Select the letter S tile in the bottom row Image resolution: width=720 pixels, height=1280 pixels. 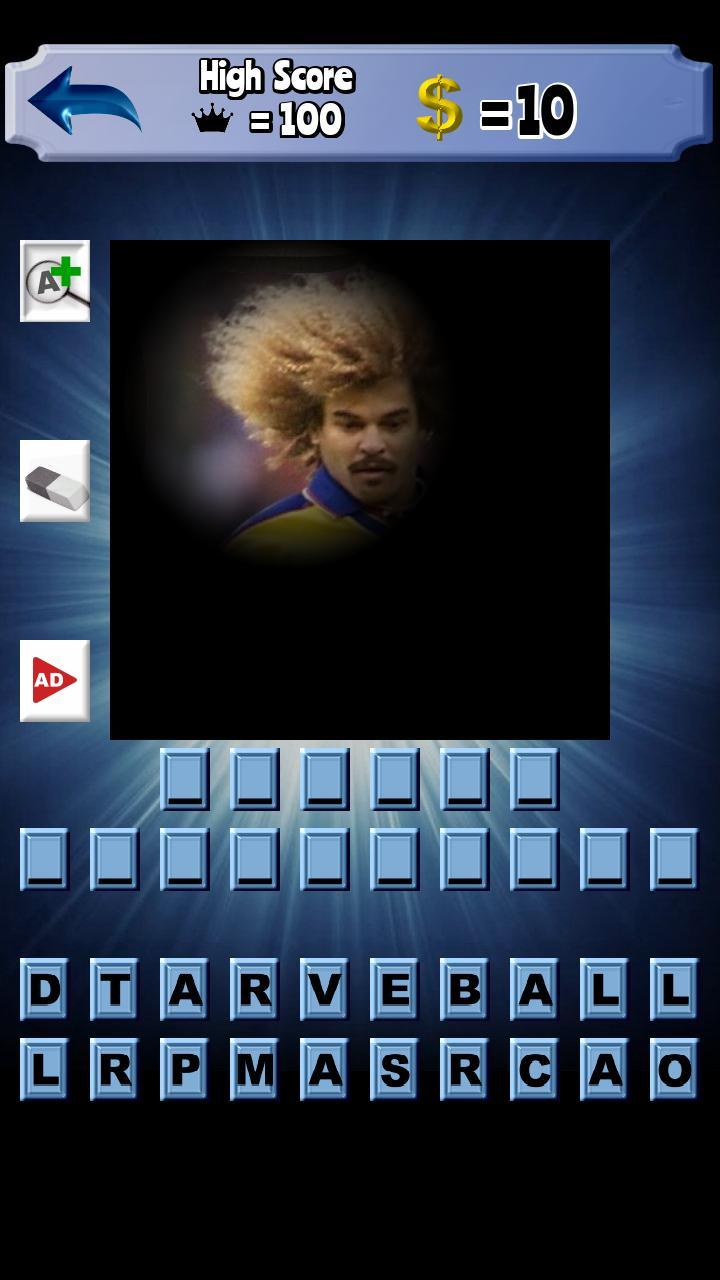(x=395, y=1068)
